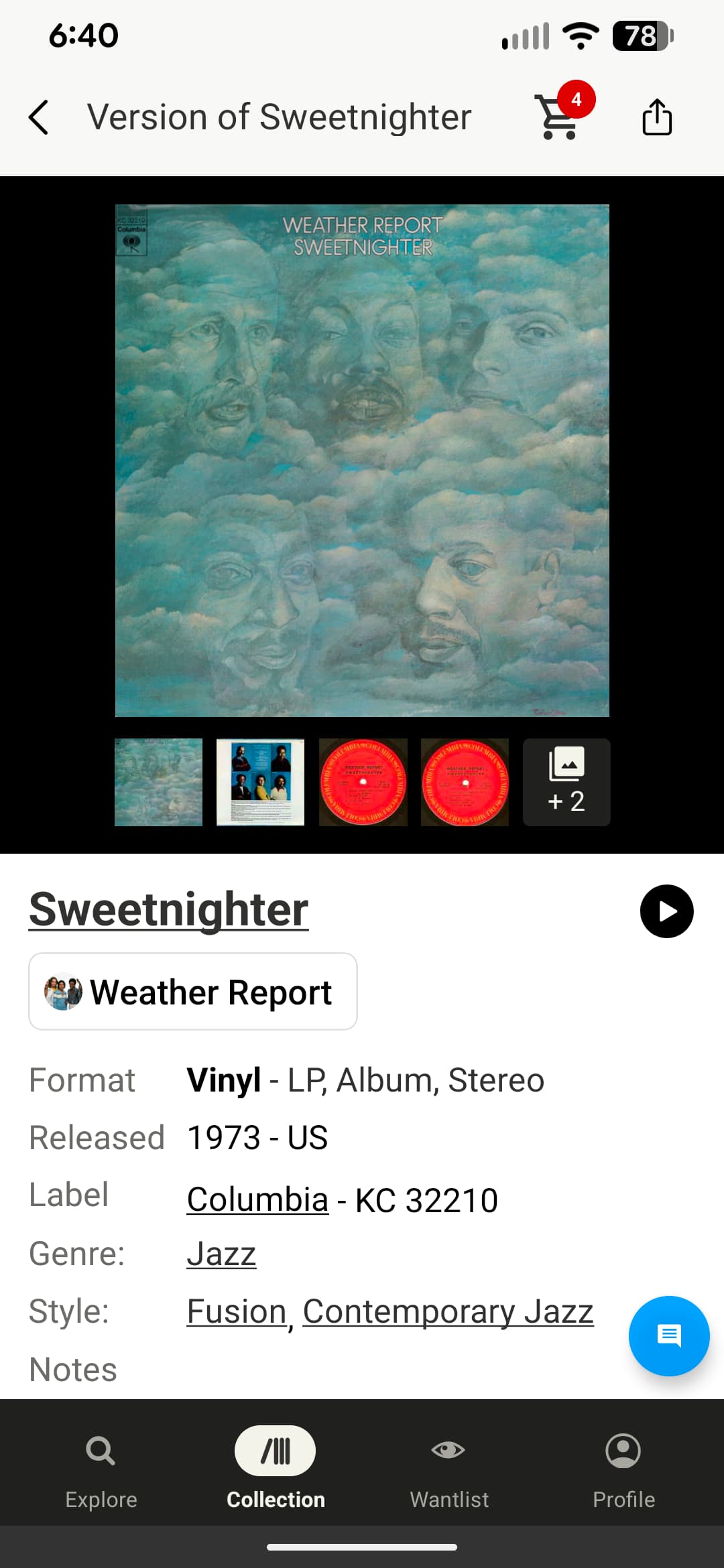View the +2 more images tile
Screen dimensions: 724x1568
566,782
